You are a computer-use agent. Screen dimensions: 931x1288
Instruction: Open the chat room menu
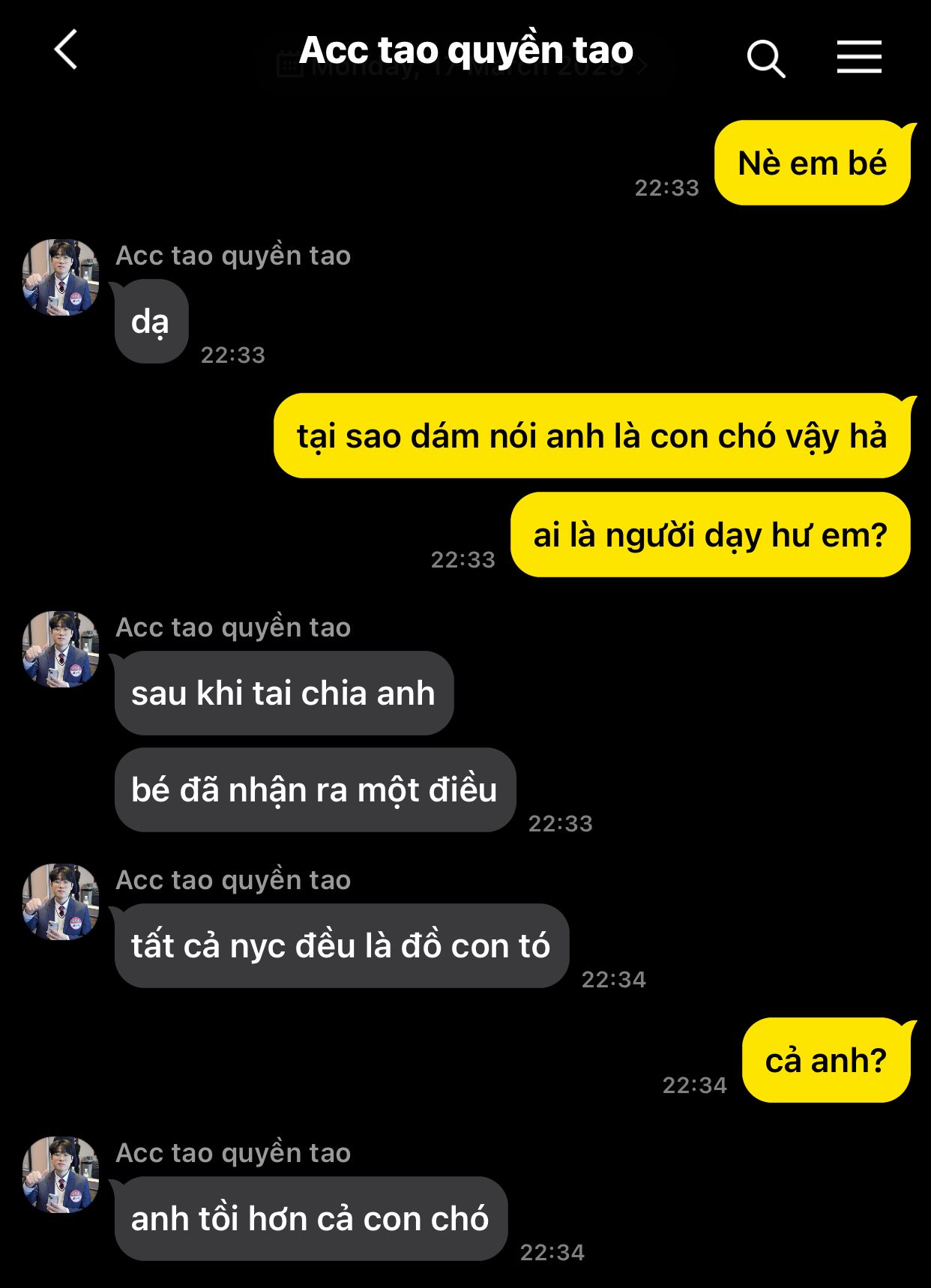[x=859, y=57]
